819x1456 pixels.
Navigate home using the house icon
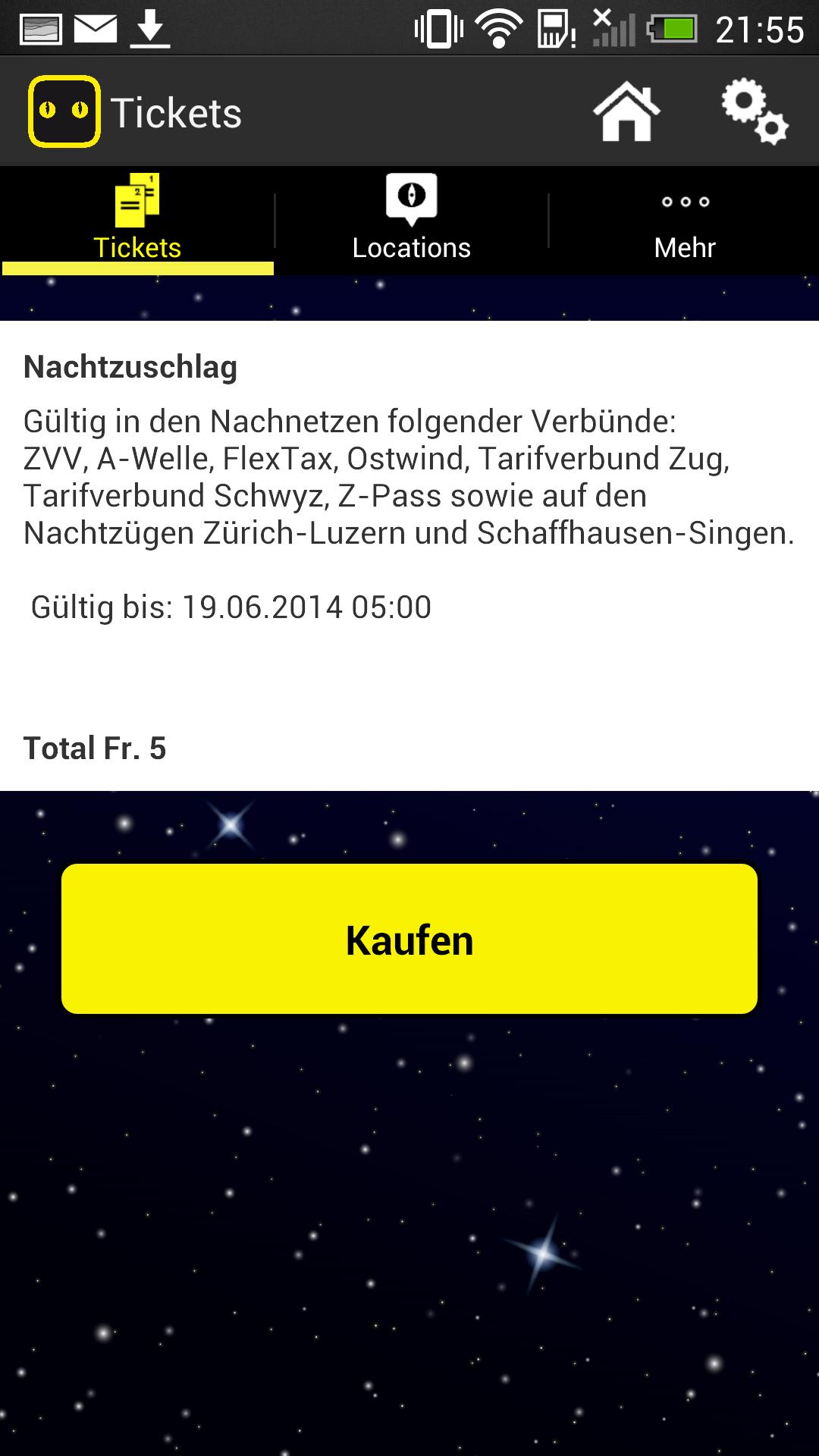(x=628, y=112)
